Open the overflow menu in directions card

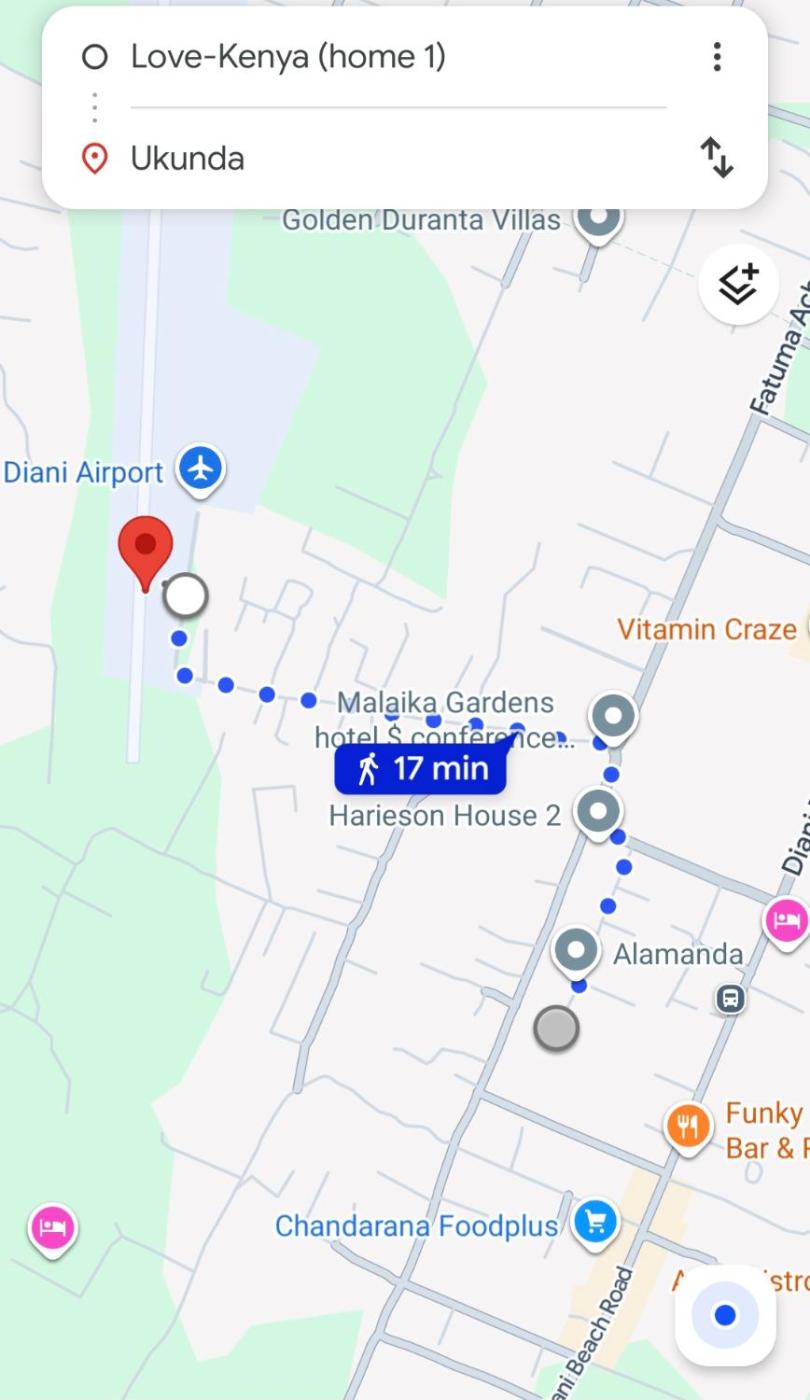click(x=716, y=57)
